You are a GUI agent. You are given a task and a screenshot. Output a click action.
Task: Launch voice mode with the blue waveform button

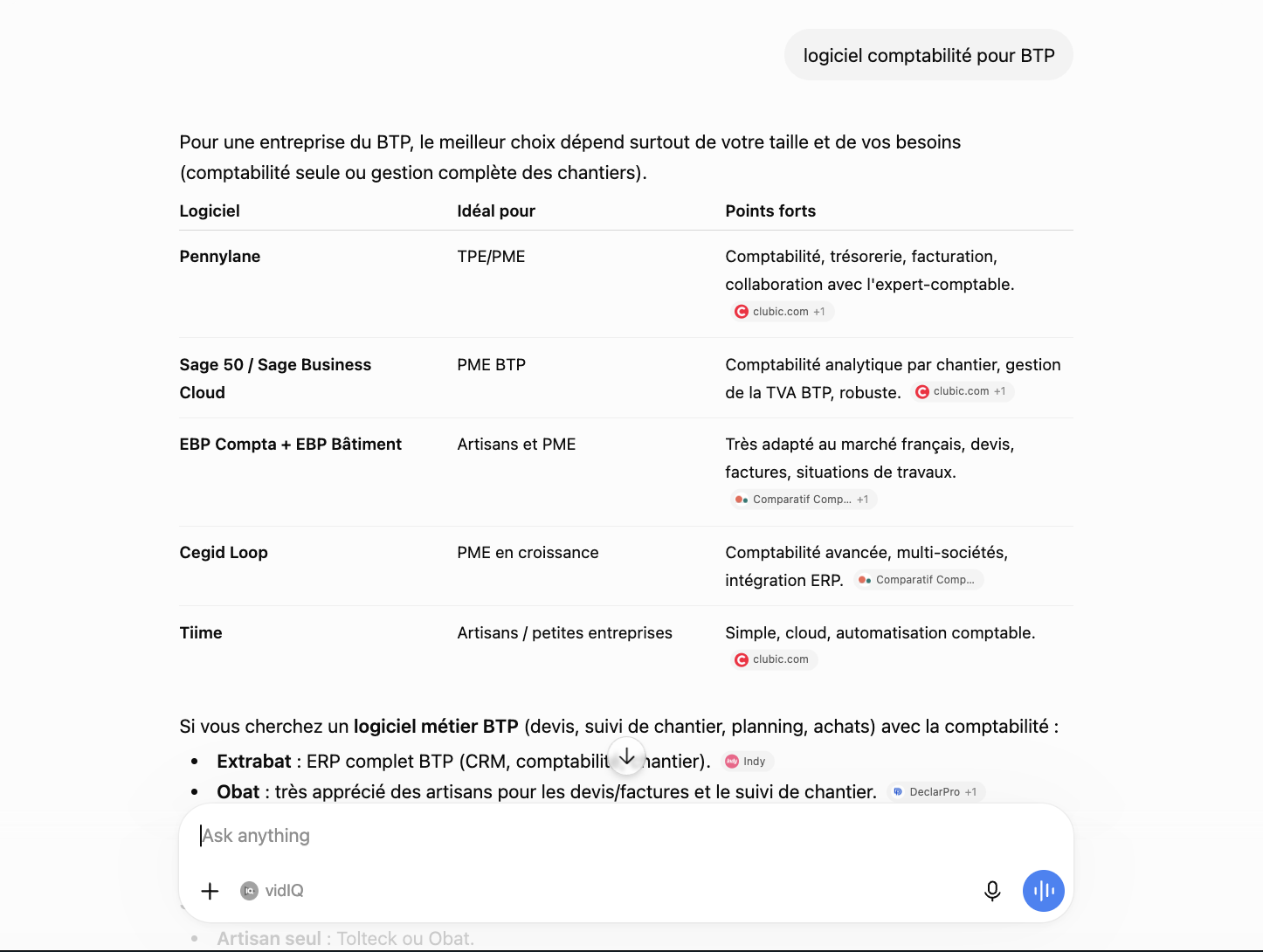pyautogui.click(x=1044, y=891)
